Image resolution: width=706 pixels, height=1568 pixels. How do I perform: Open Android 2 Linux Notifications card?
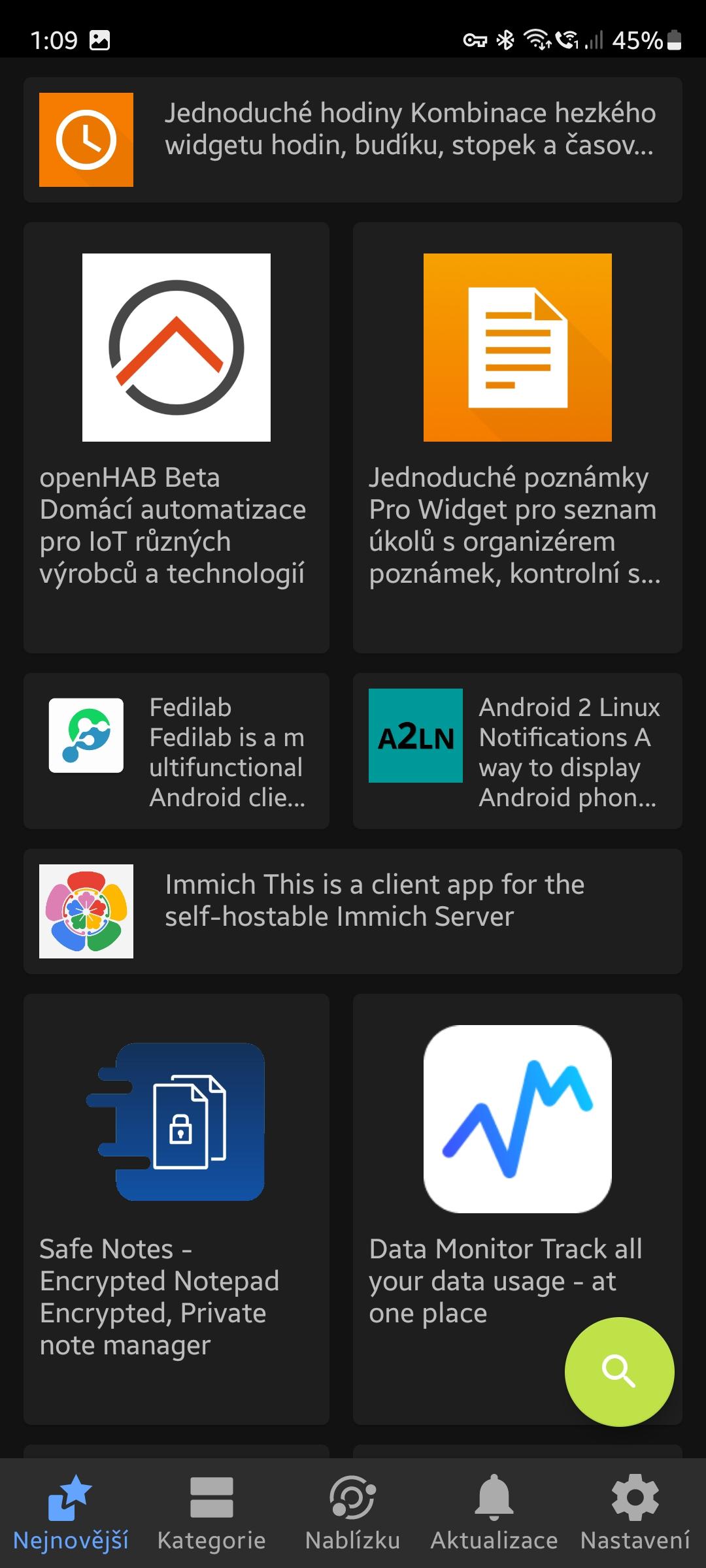click(x=518, y=751)
